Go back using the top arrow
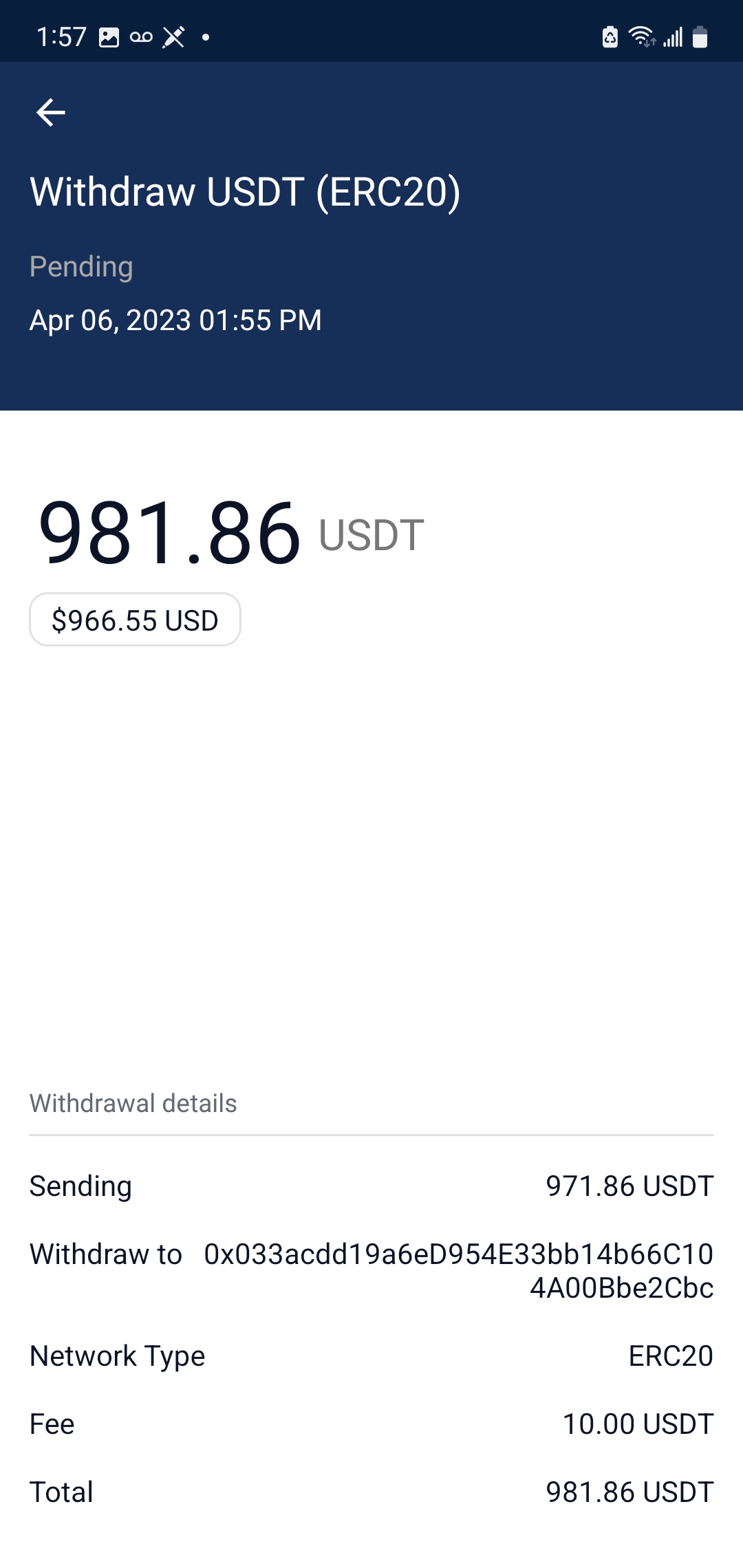The height and width of the screenshot is (1568, 743). [51, 113]
